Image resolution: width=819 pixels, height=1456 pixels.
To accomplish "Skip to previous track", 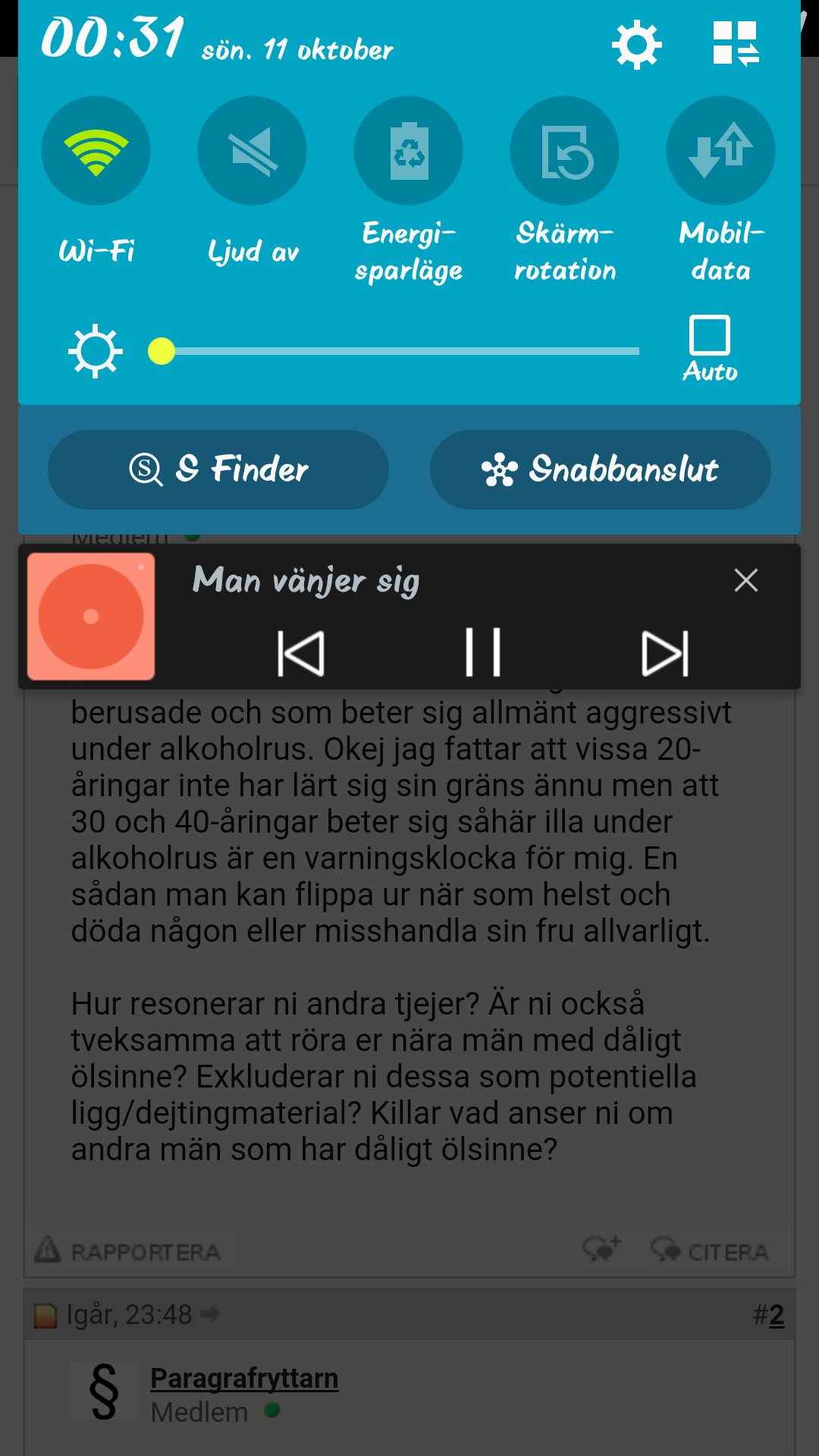I will pos(301,653).
